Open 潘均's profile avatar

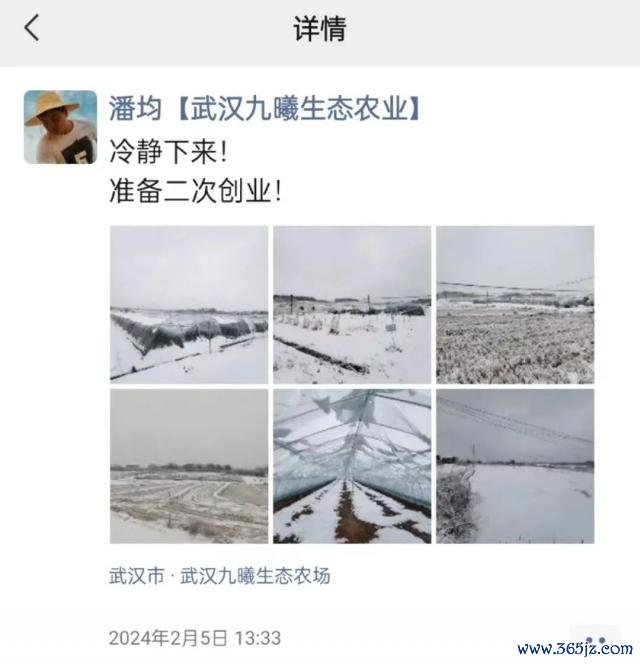click(60, 127)
